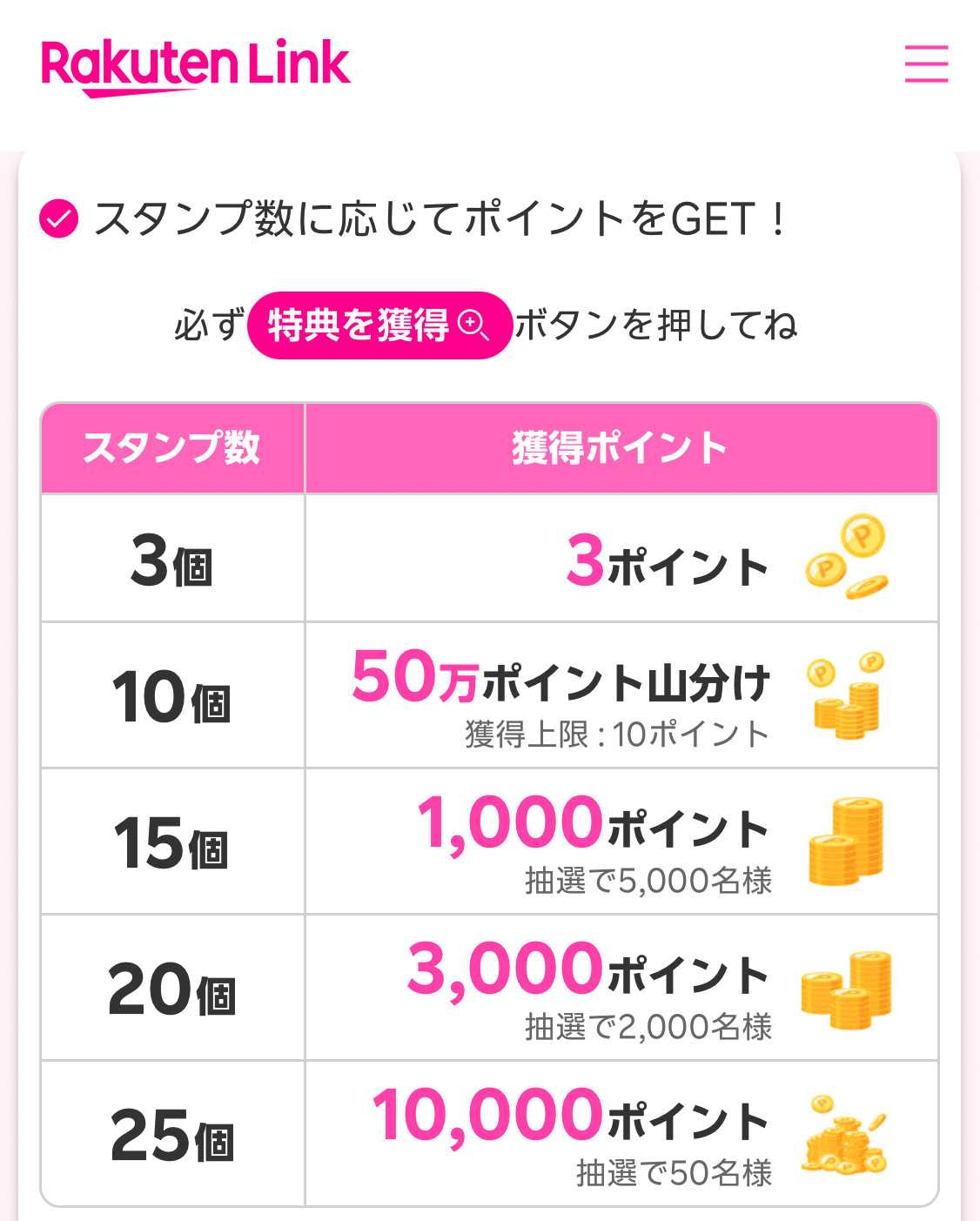
Task: Open the hamburger menu
Action: point(926,64)
